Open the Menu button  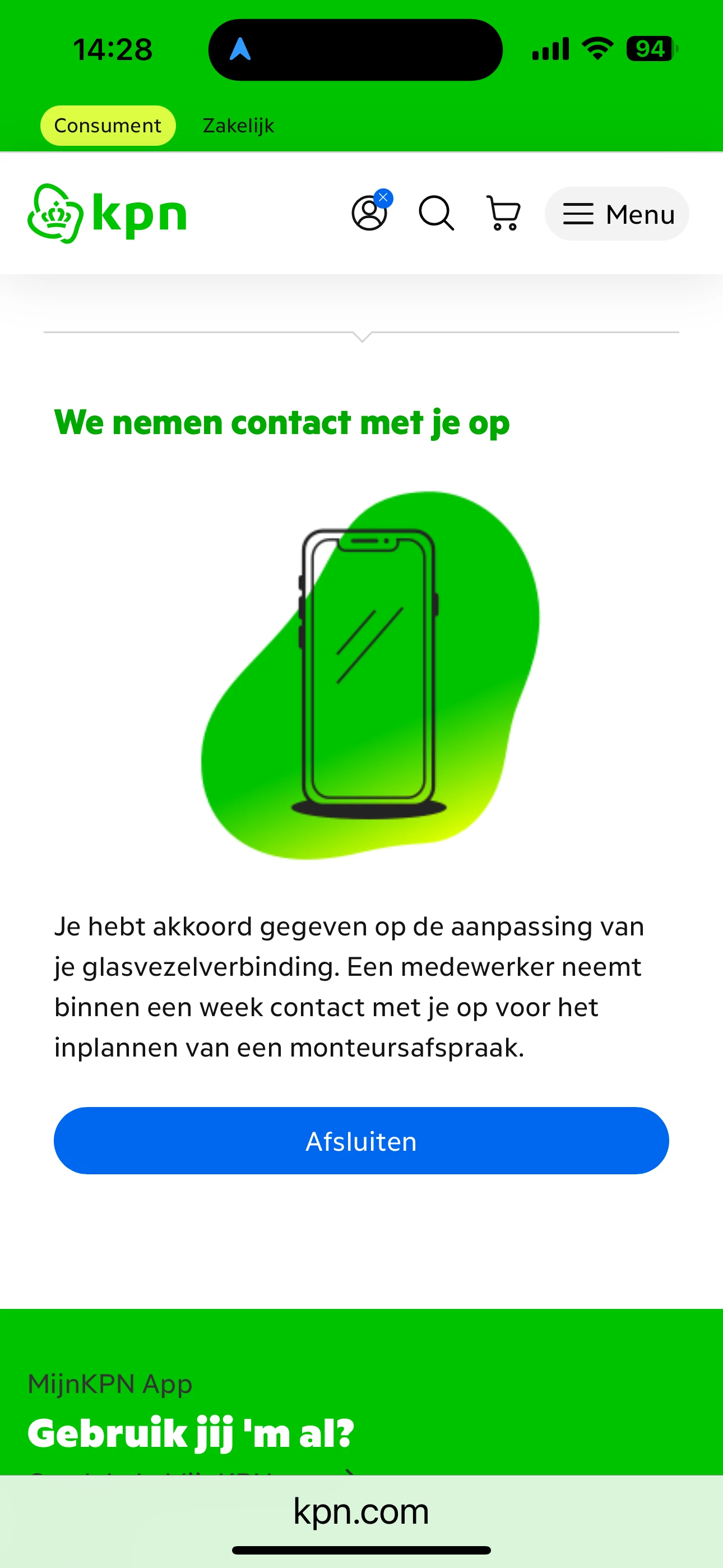[616, 214]
